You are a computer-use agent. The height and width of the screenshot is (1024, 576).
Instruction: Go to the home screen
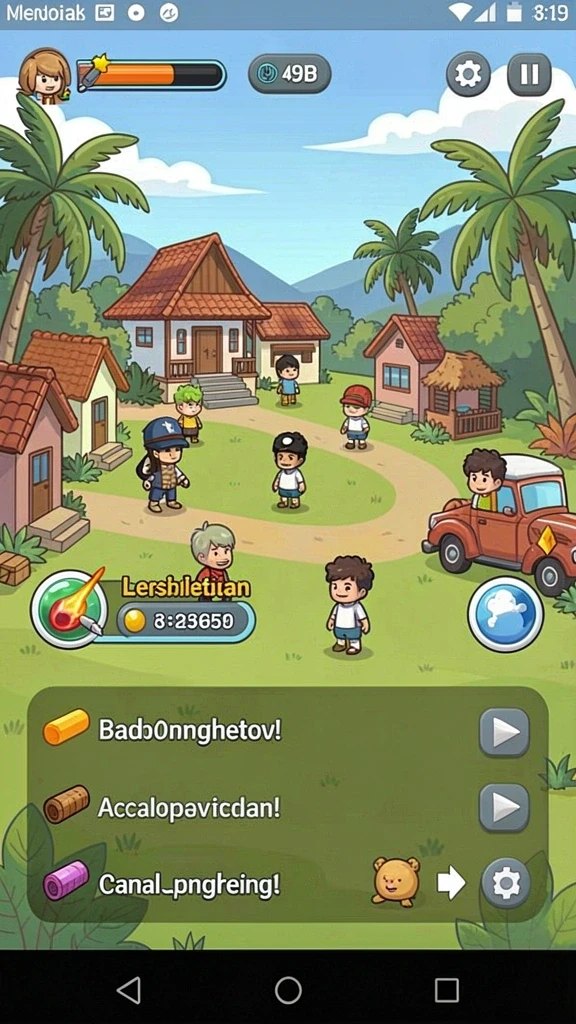(x=288, y=990)
